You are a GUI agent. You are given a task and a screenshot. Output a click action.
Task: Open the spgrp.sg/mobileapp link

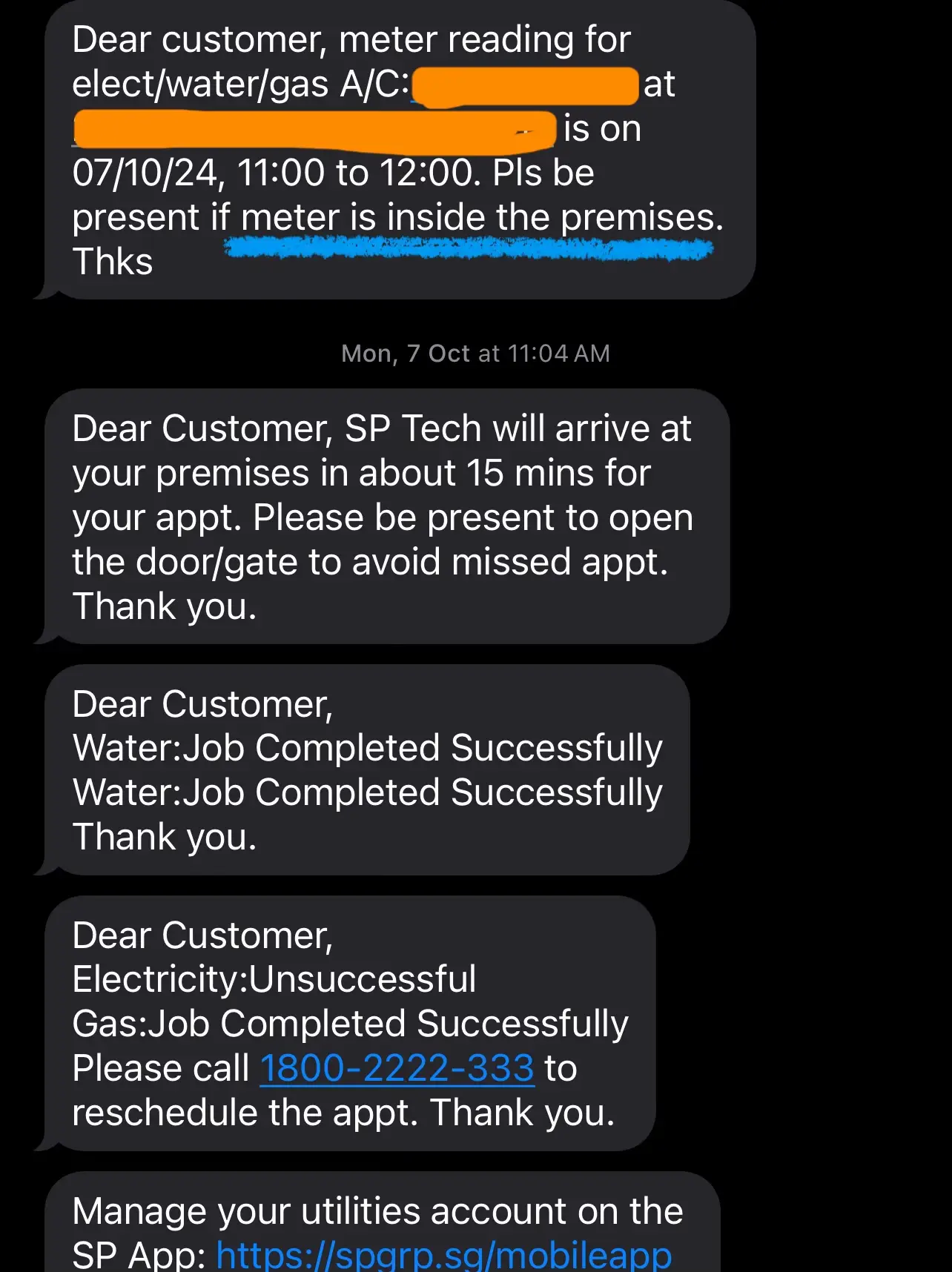click(443, 1255)
